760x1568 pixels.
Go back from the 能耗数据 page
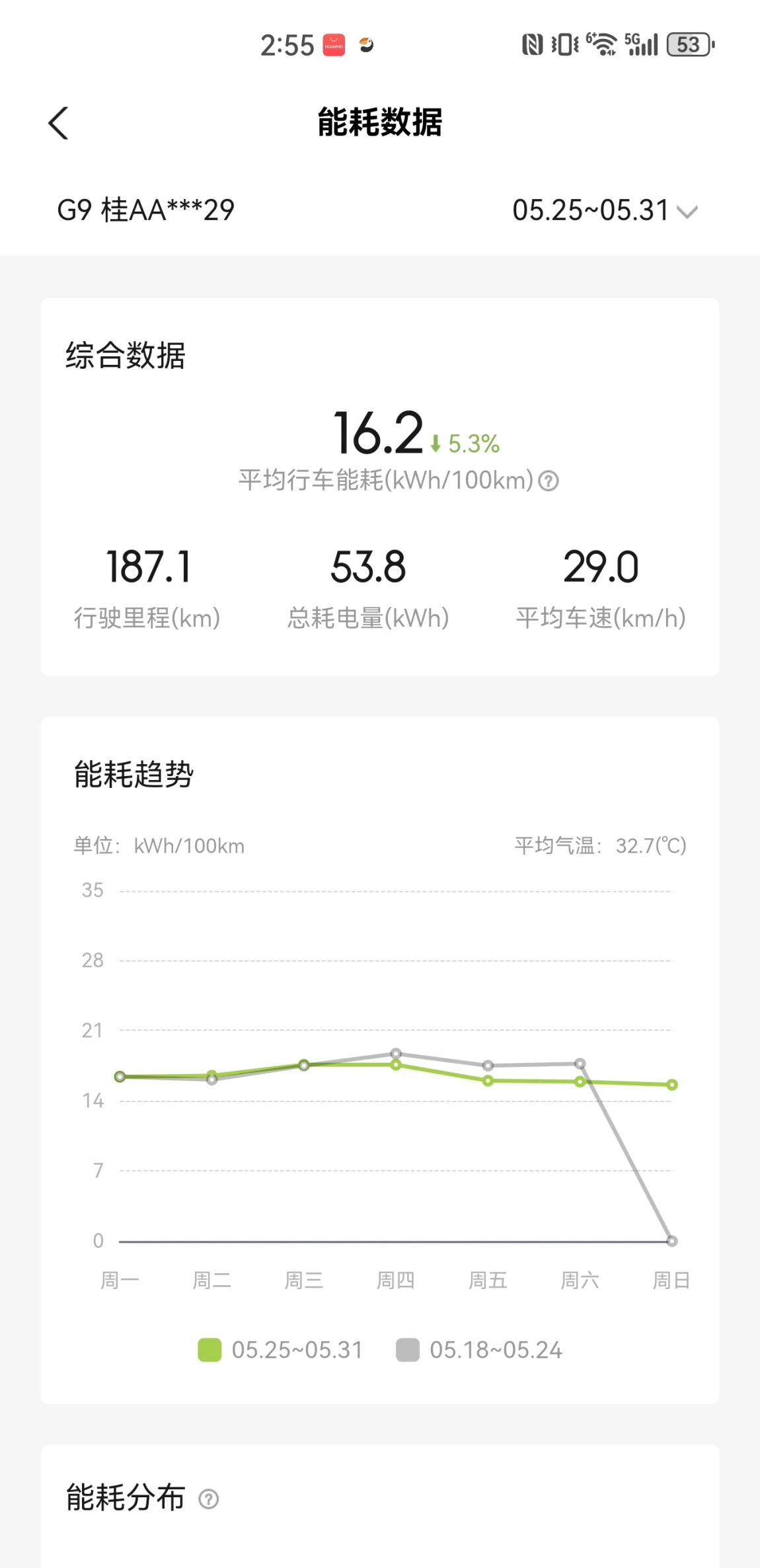click(x=58, y=123)
